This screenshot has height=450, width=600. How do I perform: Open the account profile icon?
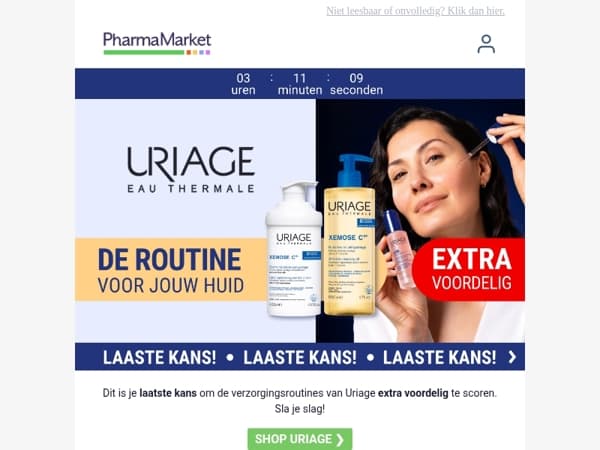486,44
